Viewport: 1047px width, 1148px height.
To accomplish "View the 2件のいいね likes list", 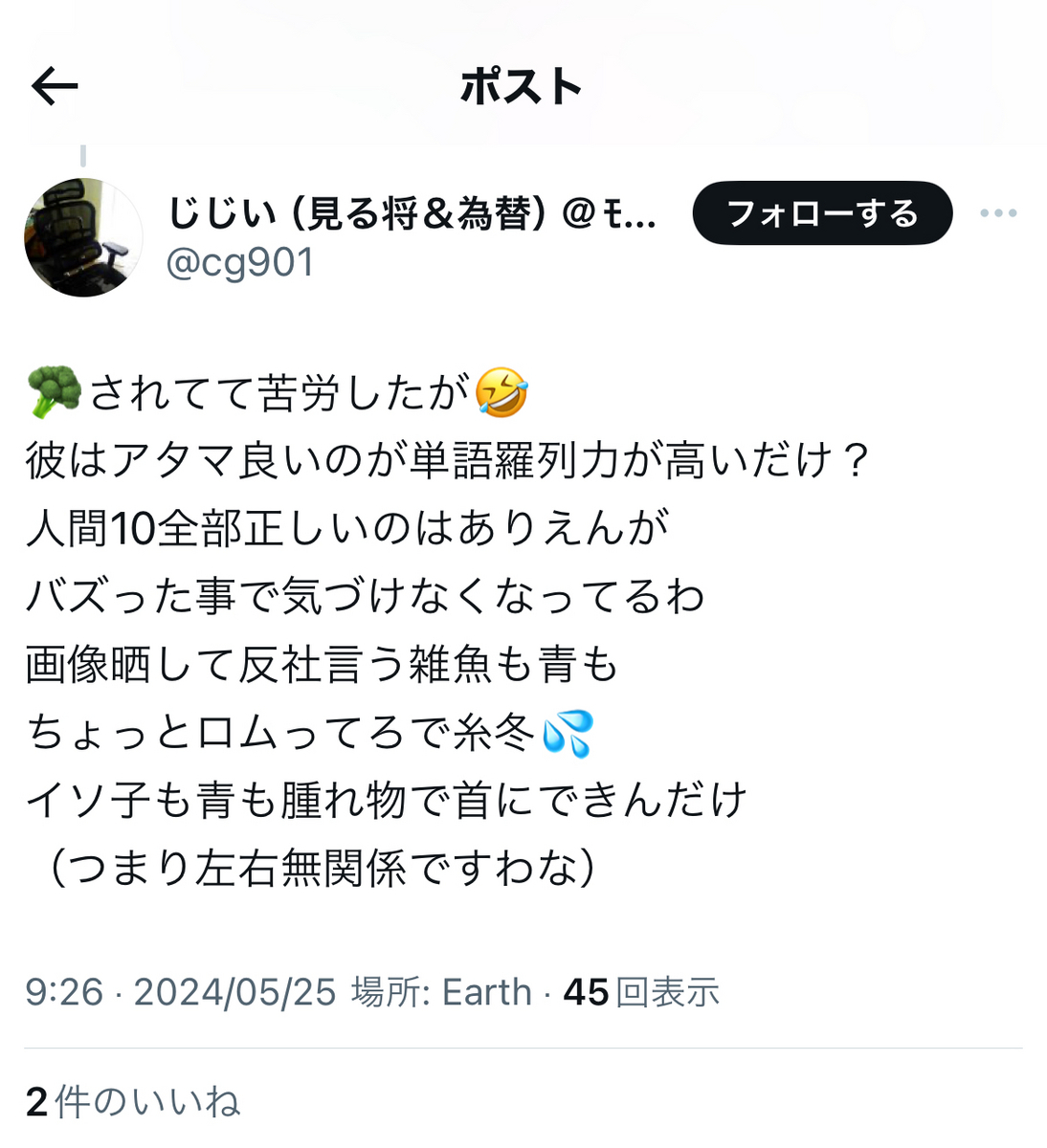I will pos(133,1102).
